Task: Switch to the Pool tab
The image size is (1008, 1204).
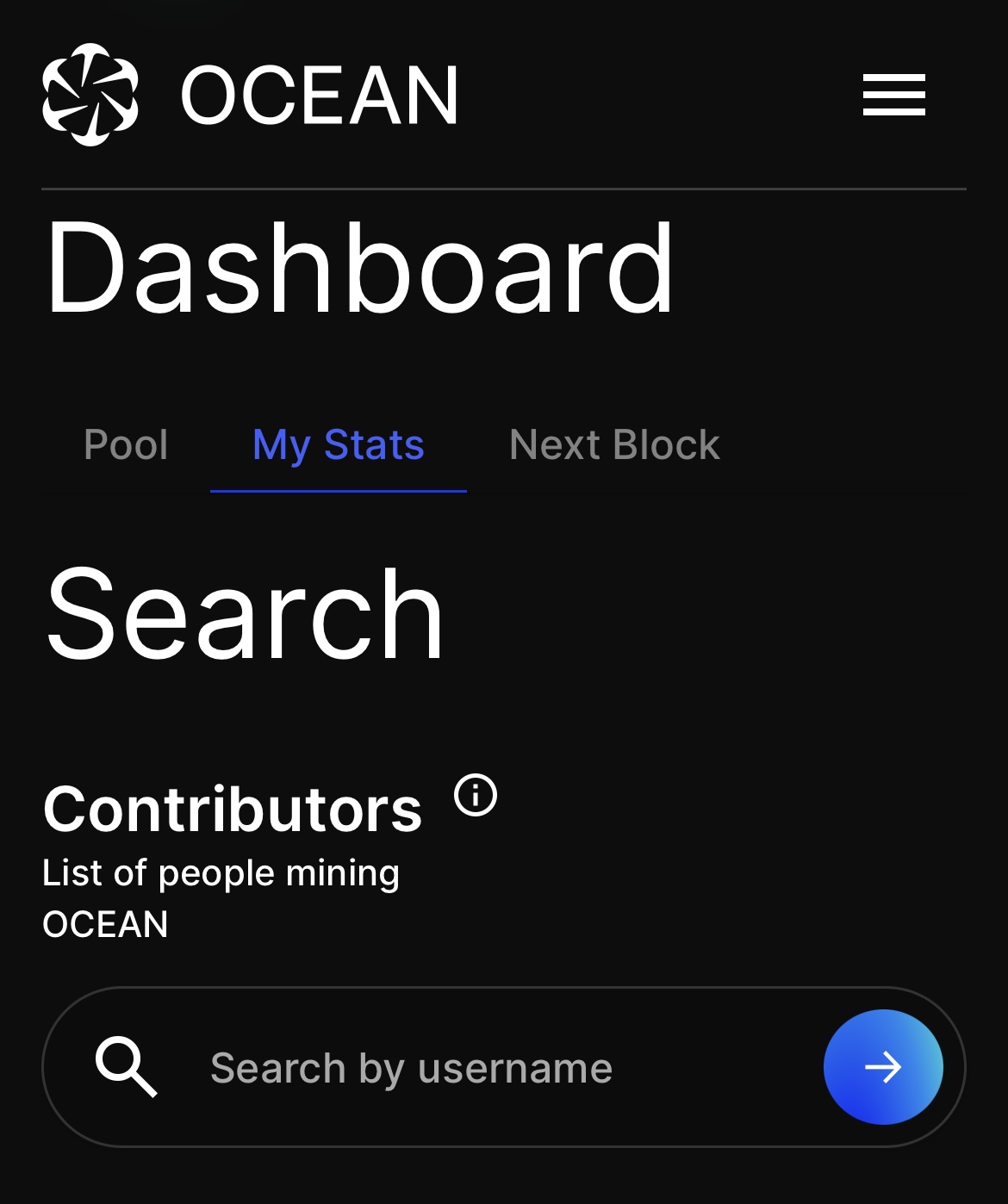Action: 126,445
